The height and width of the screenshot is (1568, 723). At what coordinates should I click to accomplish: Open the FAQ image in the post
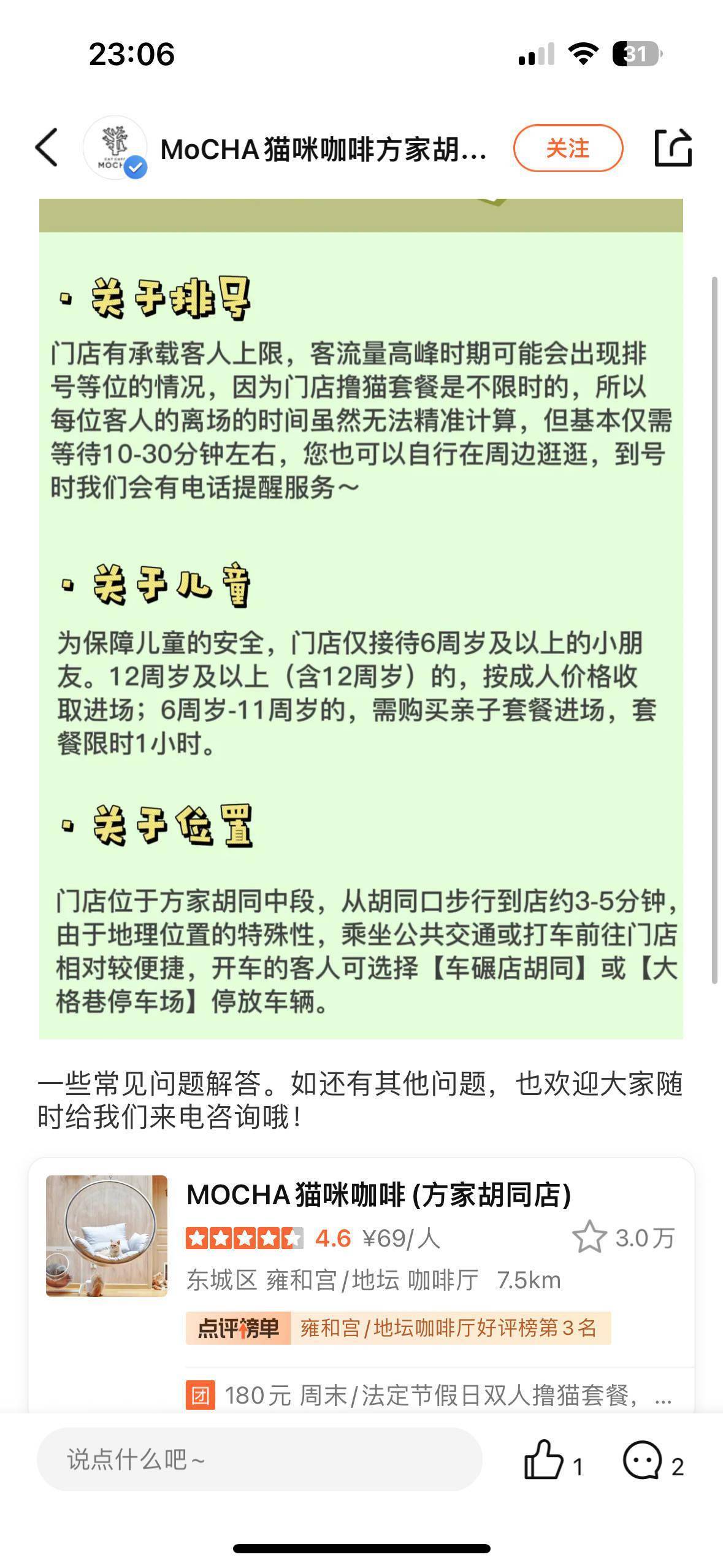[x=361, y=613]
